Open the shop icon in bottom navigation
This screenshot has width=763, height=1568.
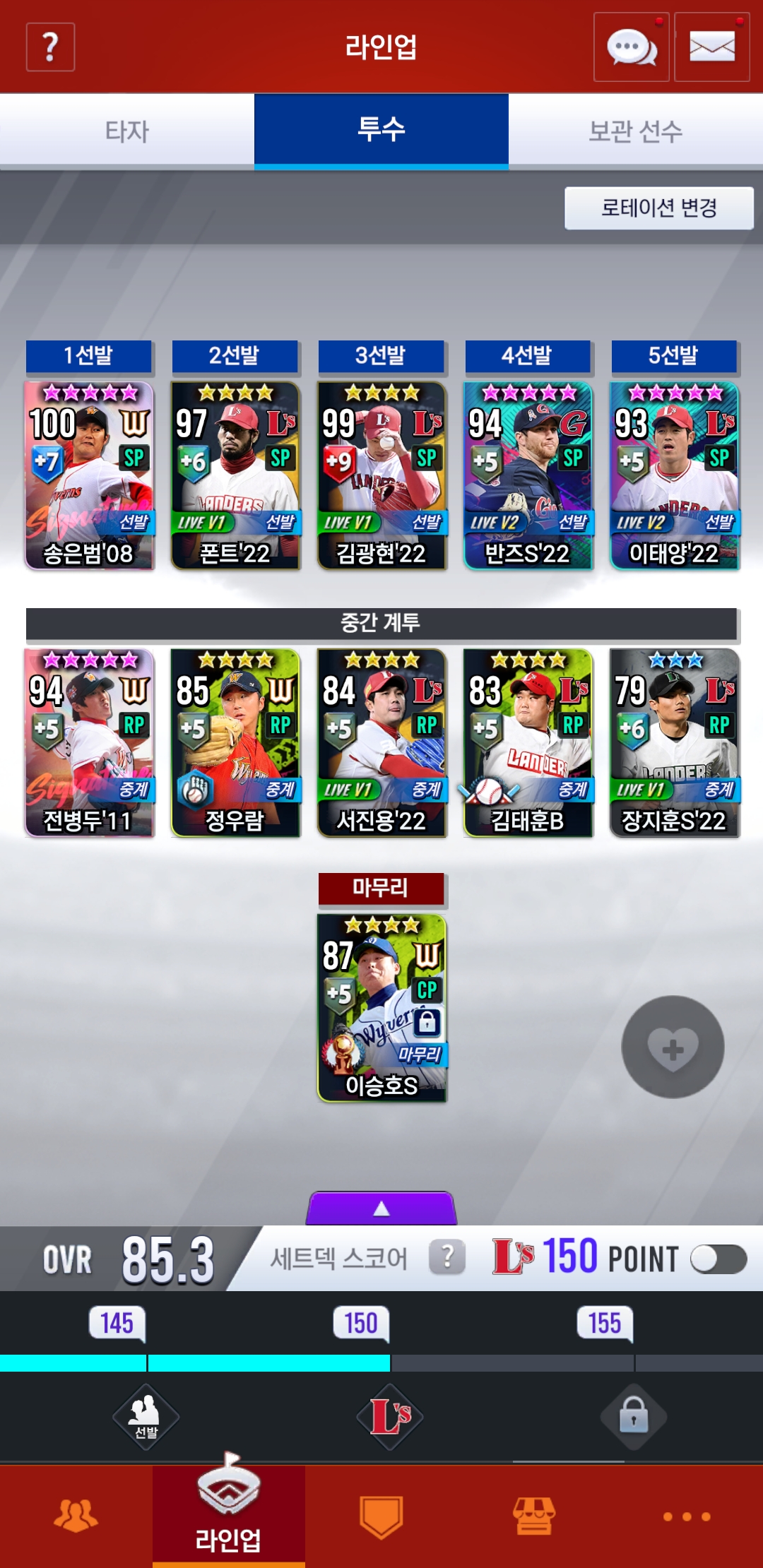[534, 1516]
